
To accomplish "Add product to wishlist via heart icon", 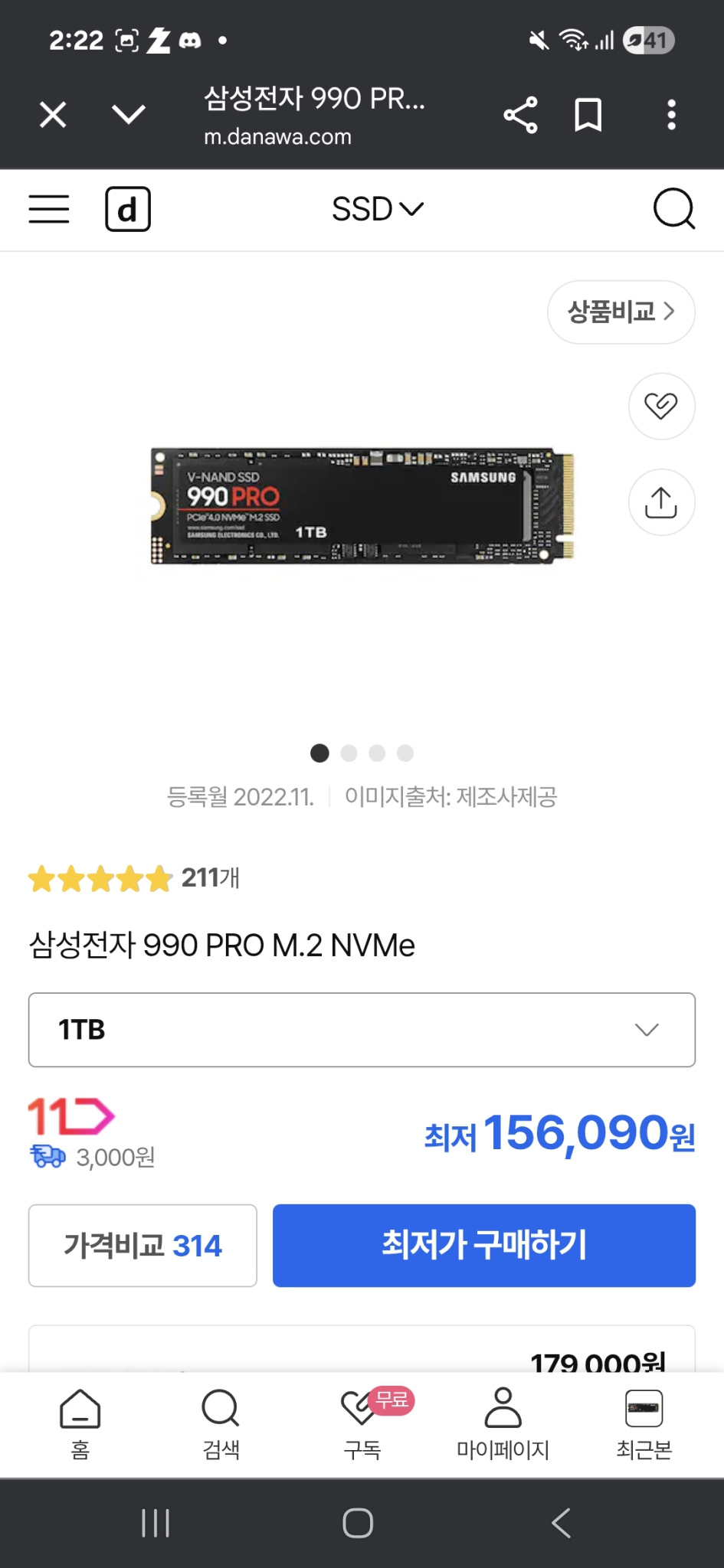I will coord(660,407).
